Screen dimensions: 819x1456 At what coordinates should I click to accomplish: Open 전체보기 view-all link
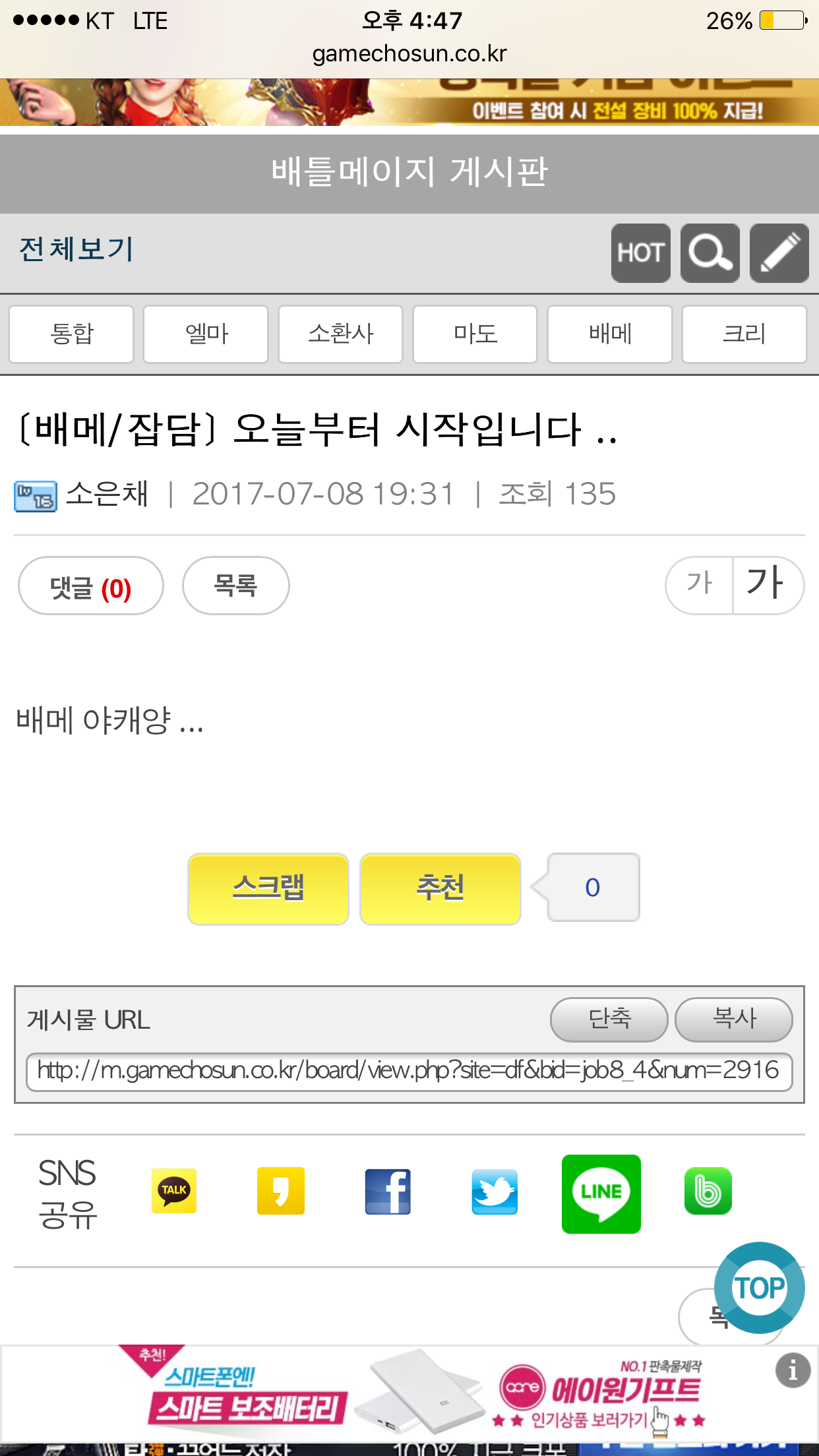tap(76, 249)
